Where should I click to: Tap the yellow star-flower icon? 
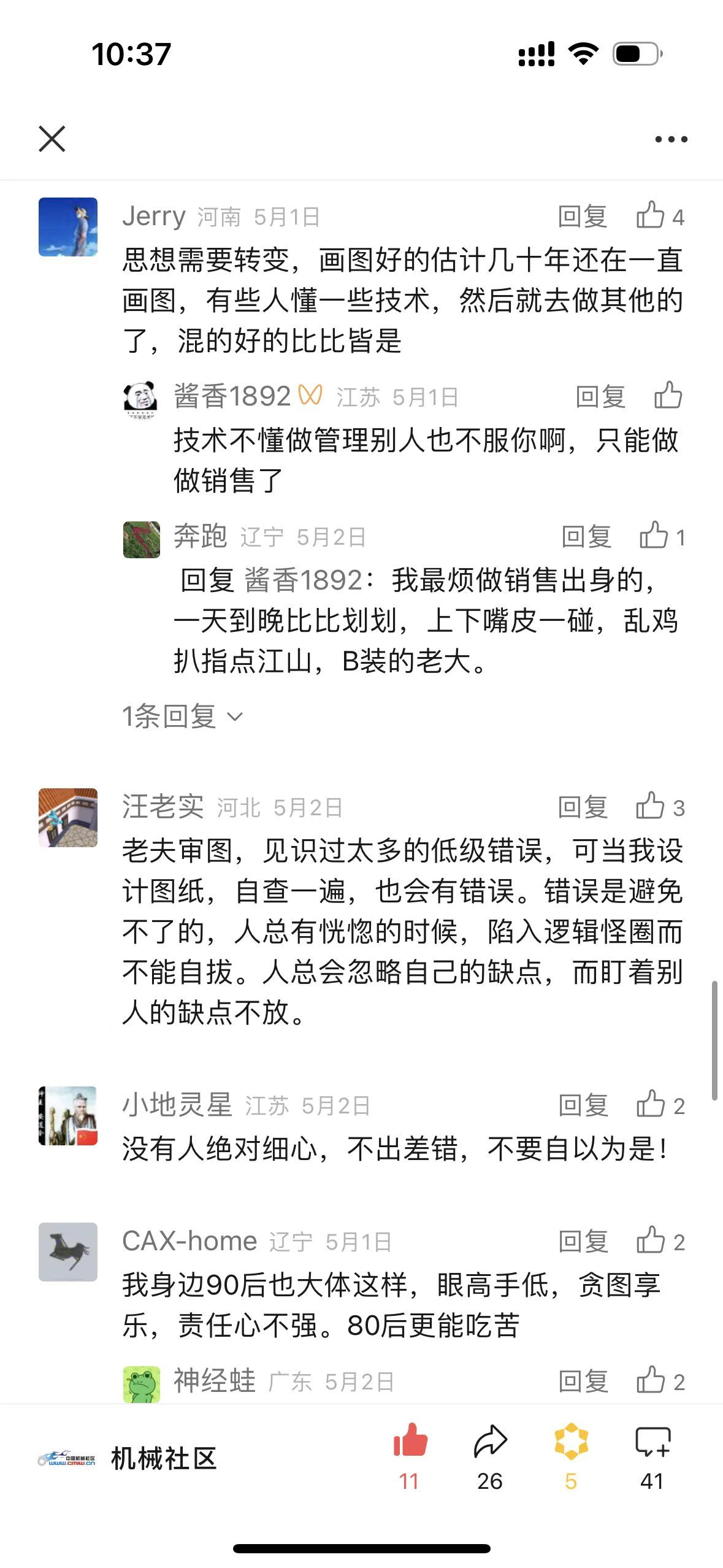(x=570, y=1442)
